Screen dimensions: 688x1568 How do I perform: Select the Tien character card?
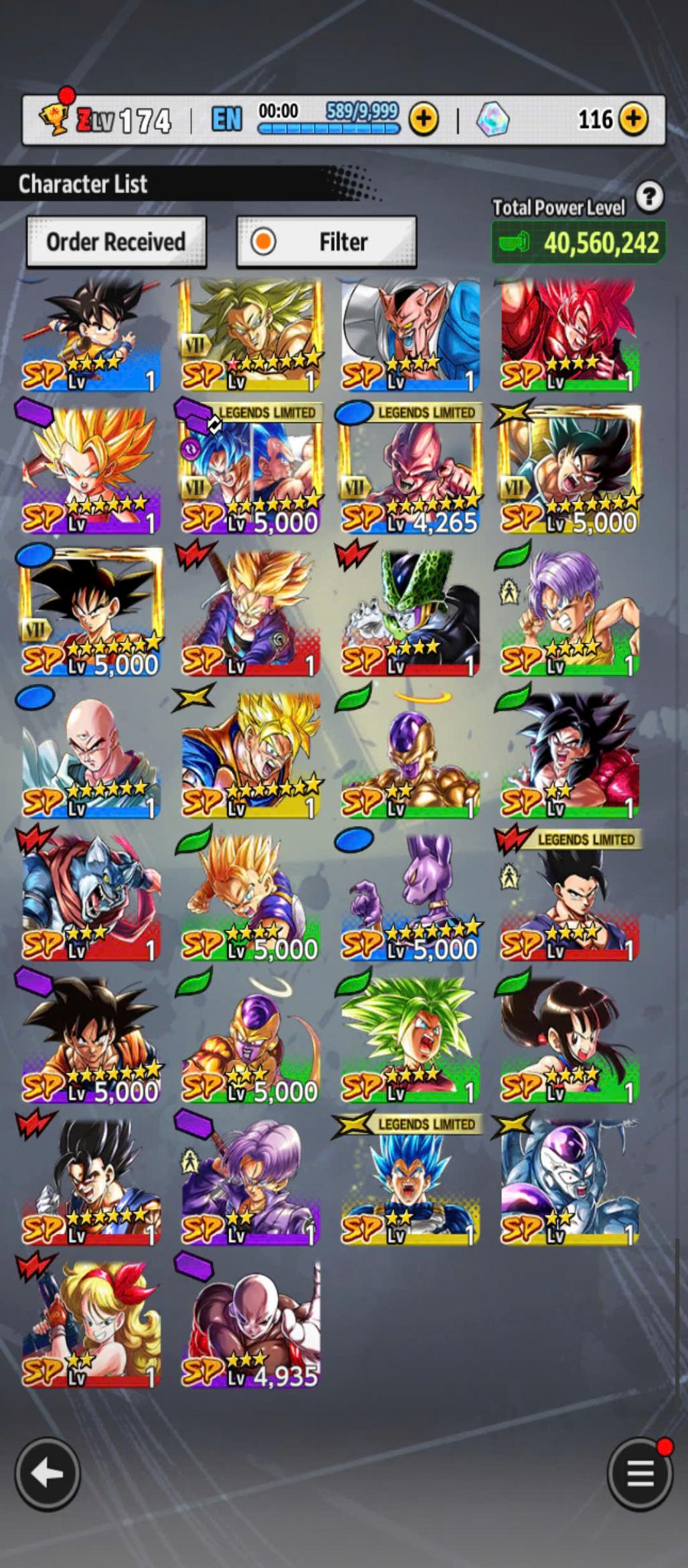tap(90, 755)
